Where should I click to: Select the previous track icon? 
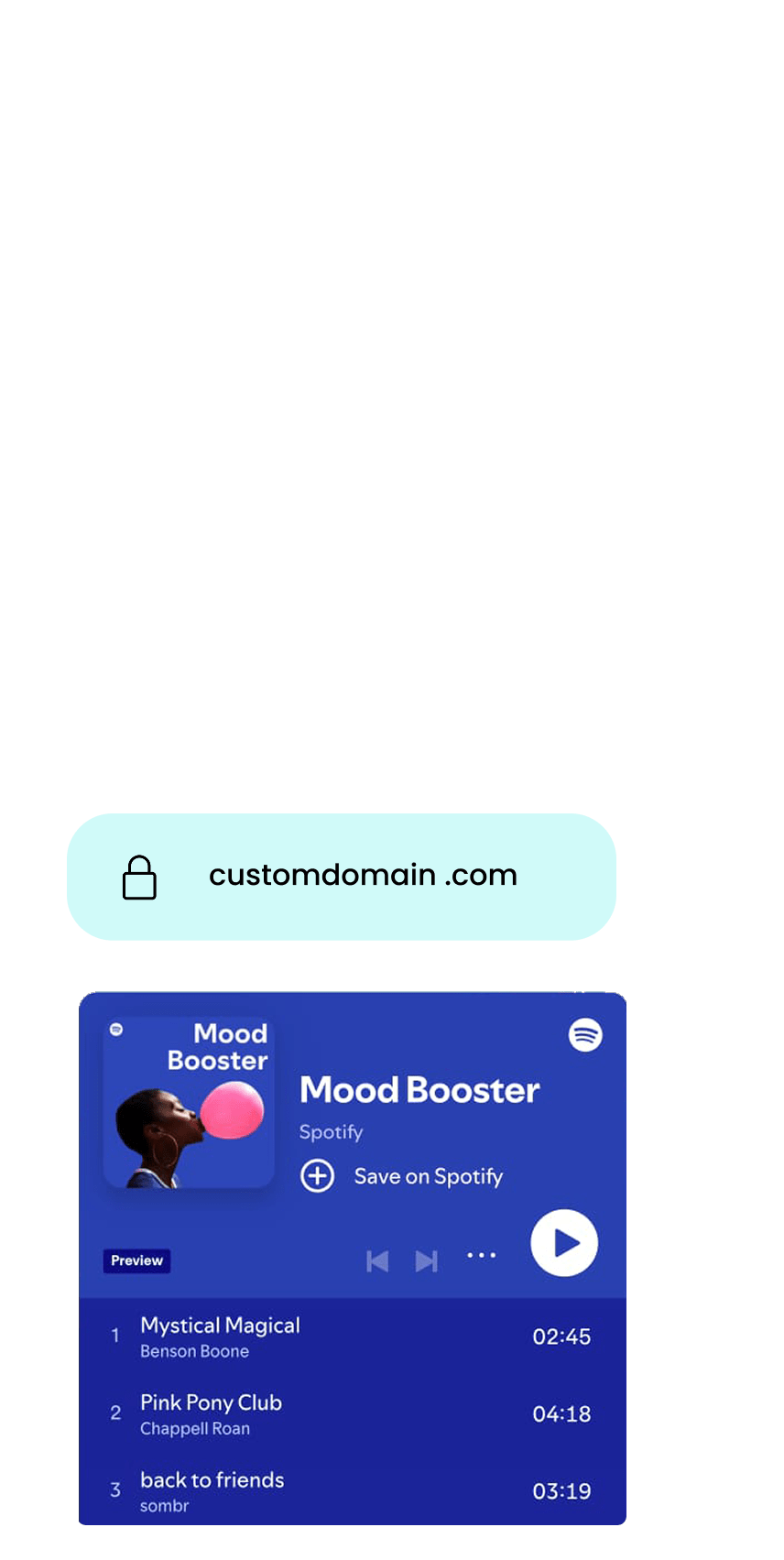click(377, 1261)
